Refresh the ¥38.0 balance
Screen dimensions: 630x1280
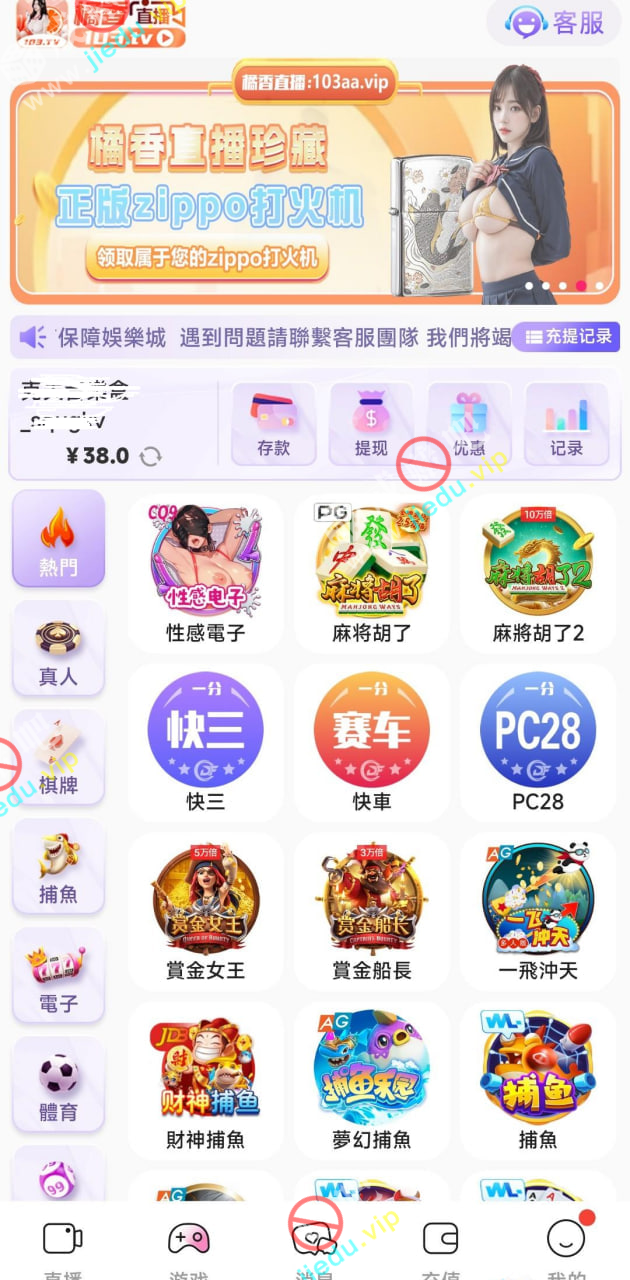pyautogui.click(x=151, y=457)
